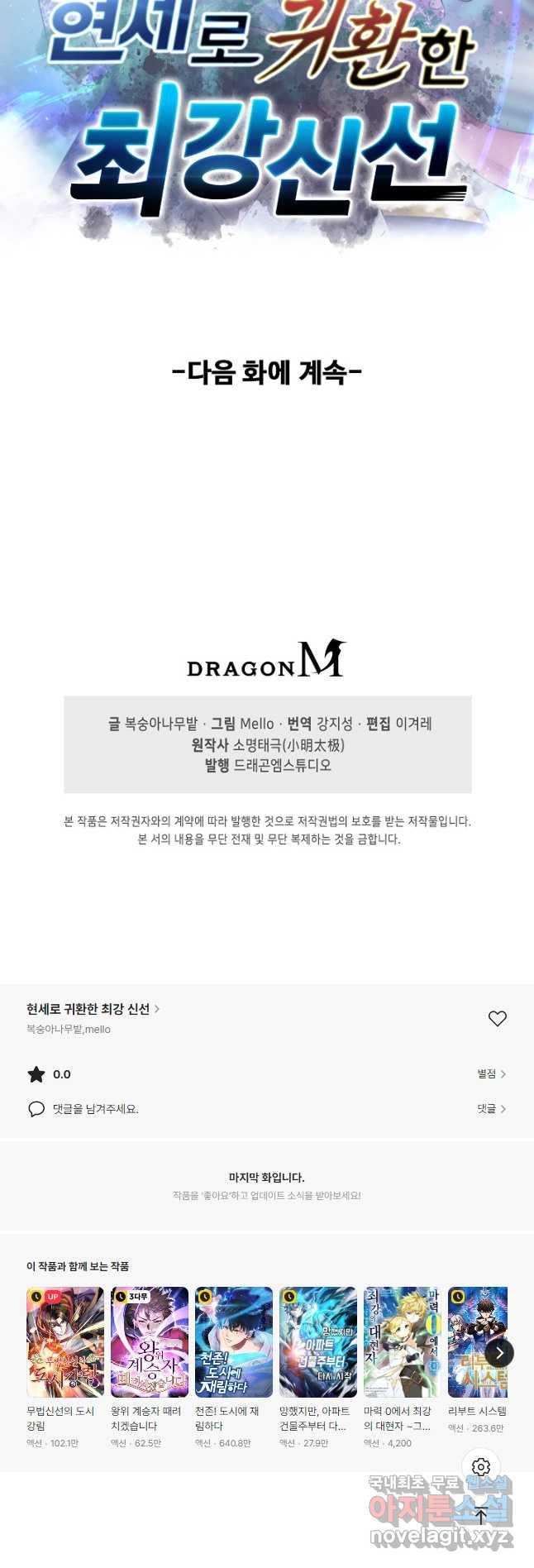534x1568 pixels.
Task: Open the 댓글 comments section
Action: 491,1108
